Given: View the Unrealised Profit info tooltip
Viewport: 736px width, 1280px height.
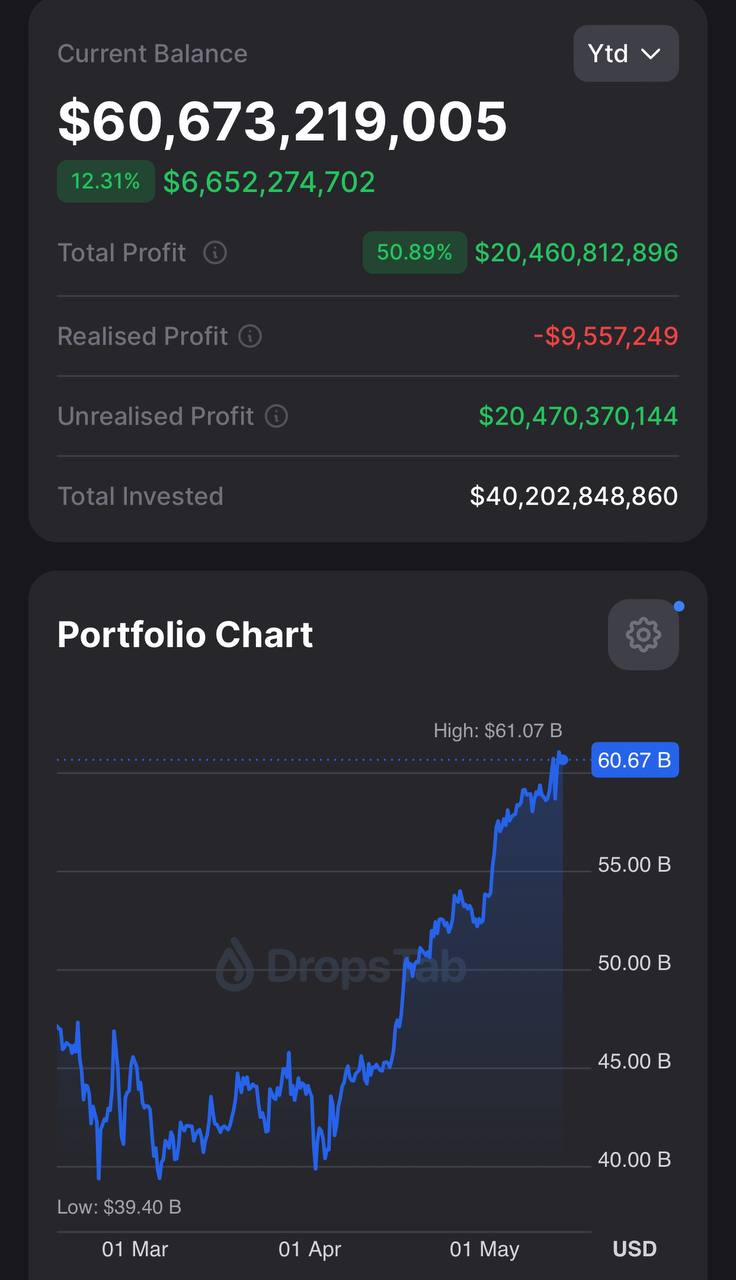Looking at the screenshot, I should [x=276, y=416].
